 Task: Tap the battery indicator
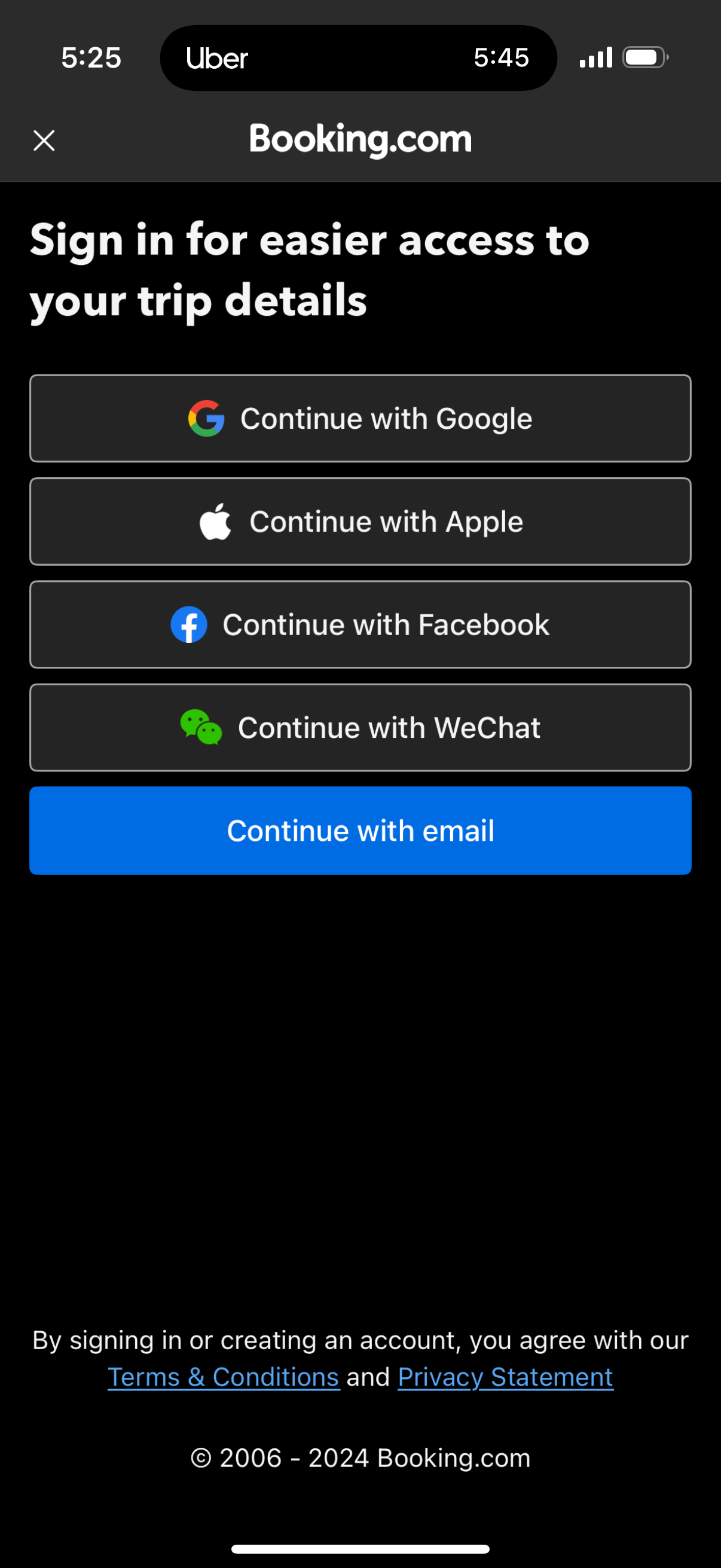point(643,57)
